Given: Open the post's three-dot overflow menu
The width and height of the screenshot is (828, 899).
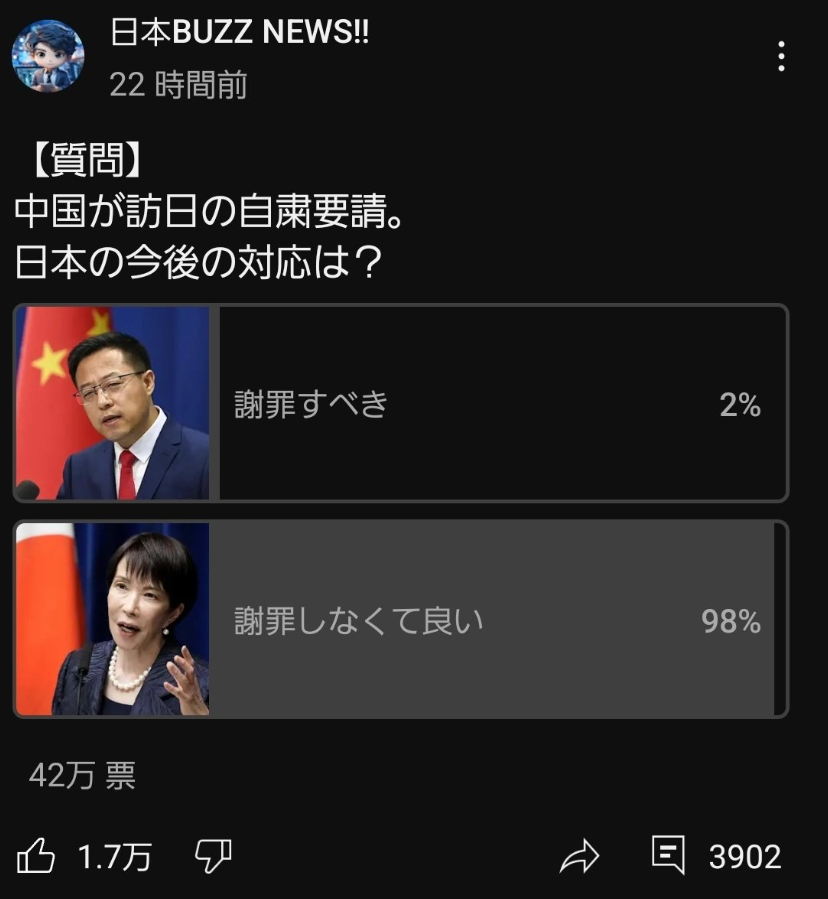Looking at the screenshot, I should (781, 56).
